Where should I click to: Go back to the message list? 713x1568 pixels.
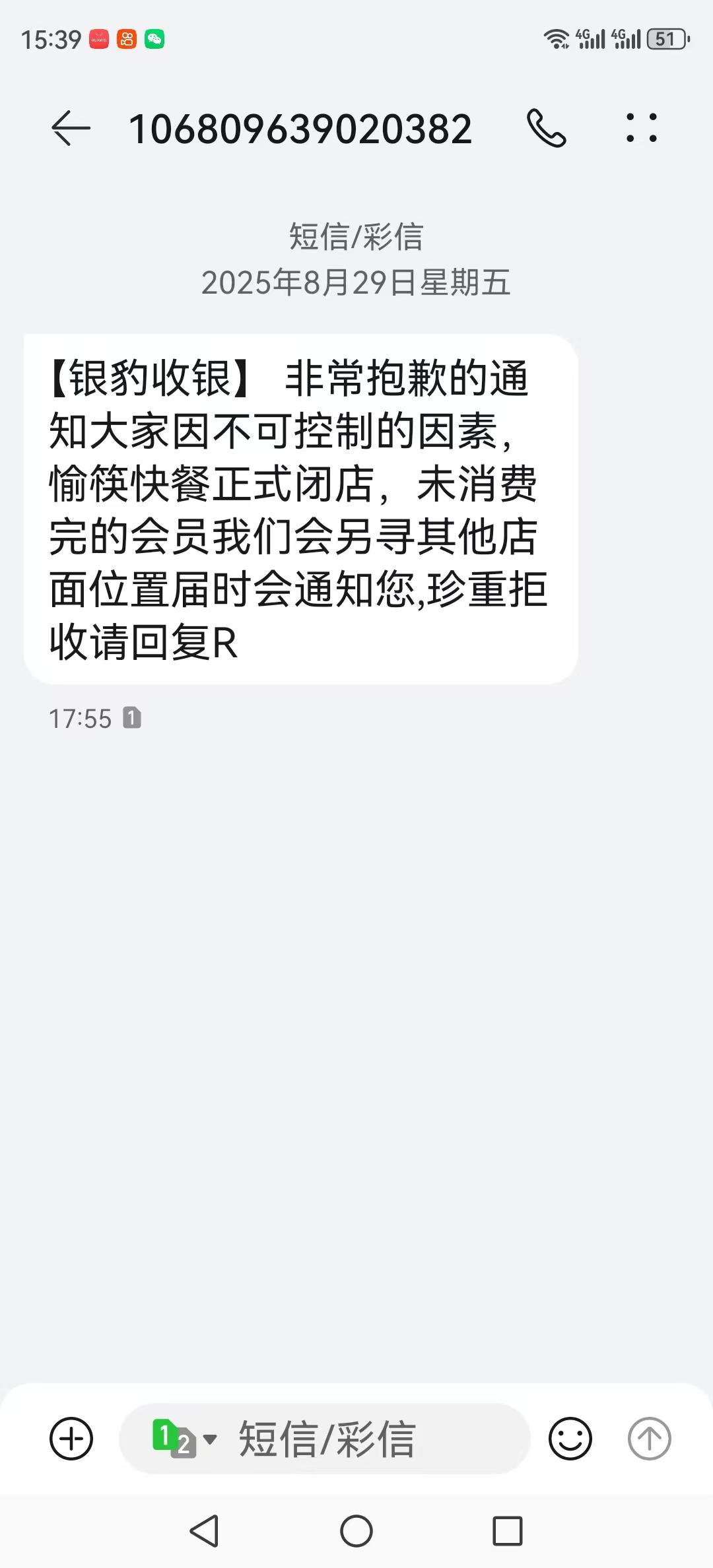[x=71, y=128]
